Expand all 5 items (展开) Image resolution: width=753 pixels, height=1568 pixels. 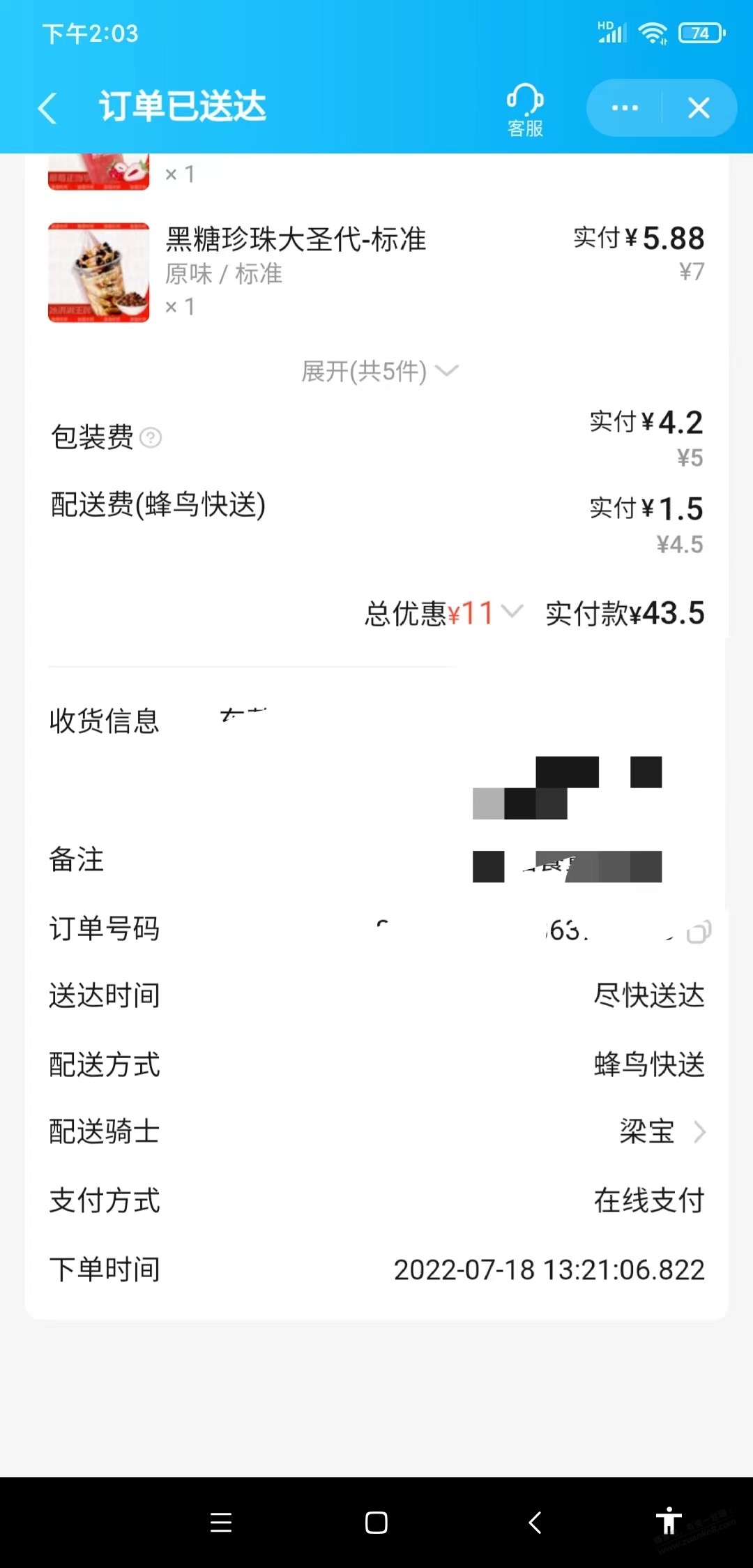[x=379, y=371]
